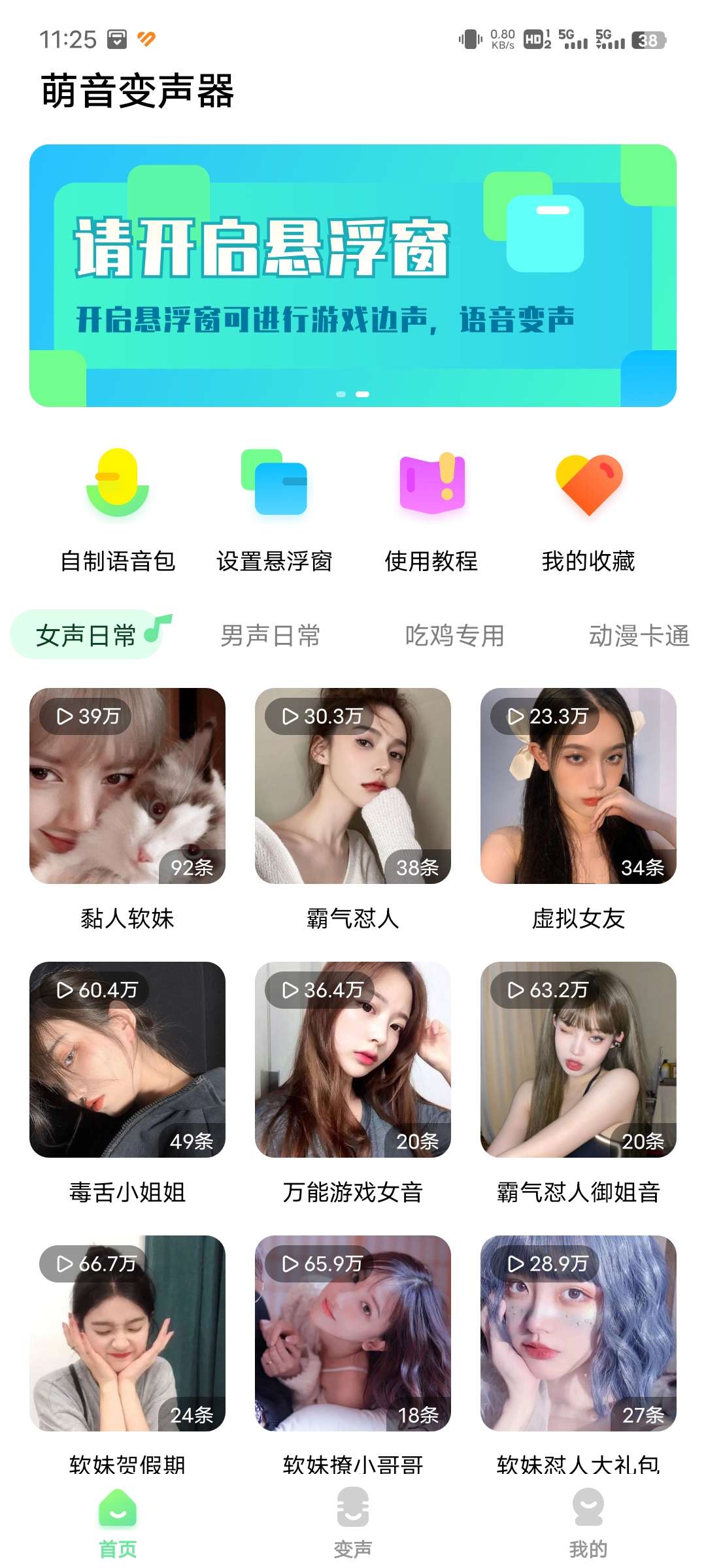Open 设置悬浮窗 settings

click(275, 510)
